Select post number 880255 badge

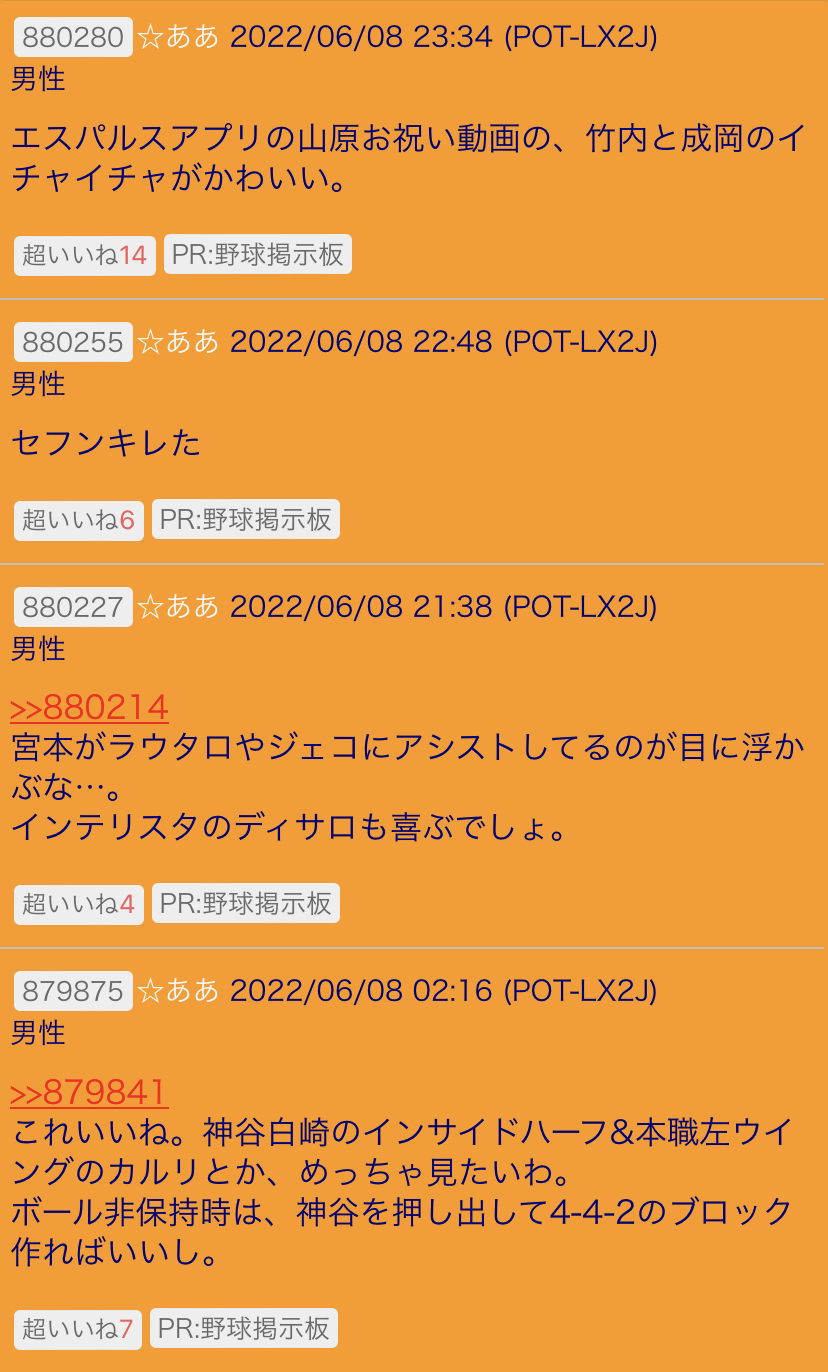tap(73, 342)
